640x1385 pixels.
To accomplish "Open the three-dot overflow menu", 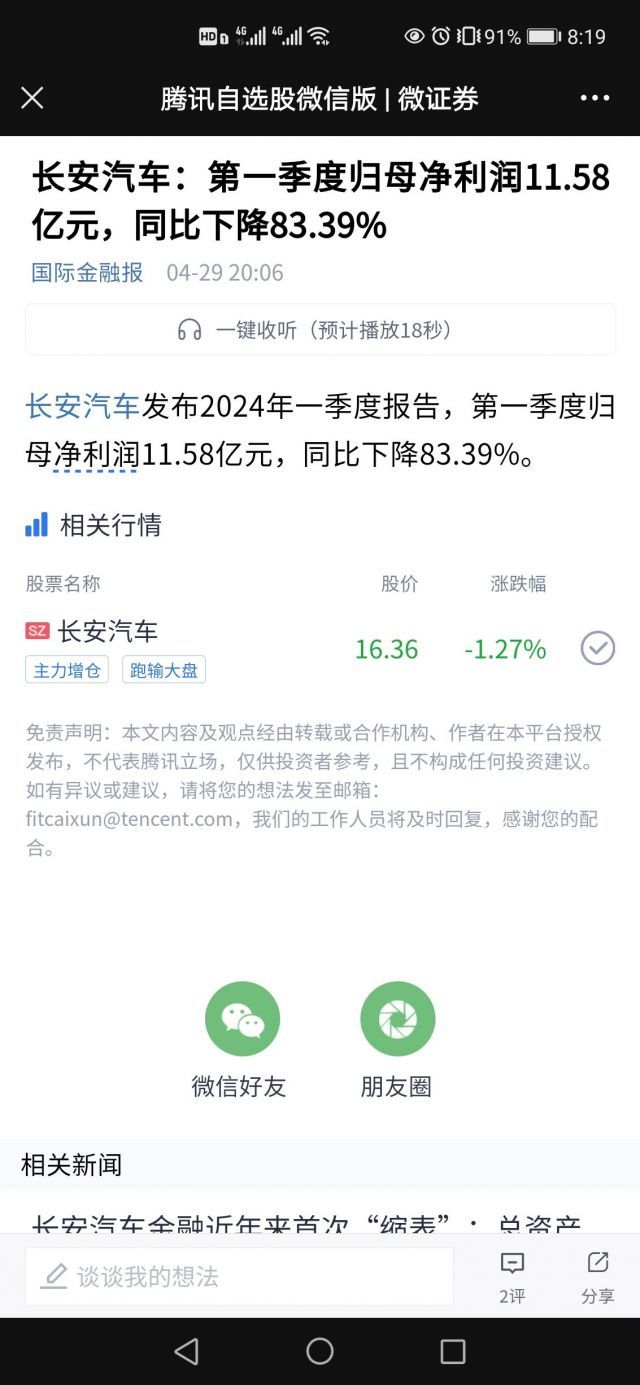I will click(594, 97).
